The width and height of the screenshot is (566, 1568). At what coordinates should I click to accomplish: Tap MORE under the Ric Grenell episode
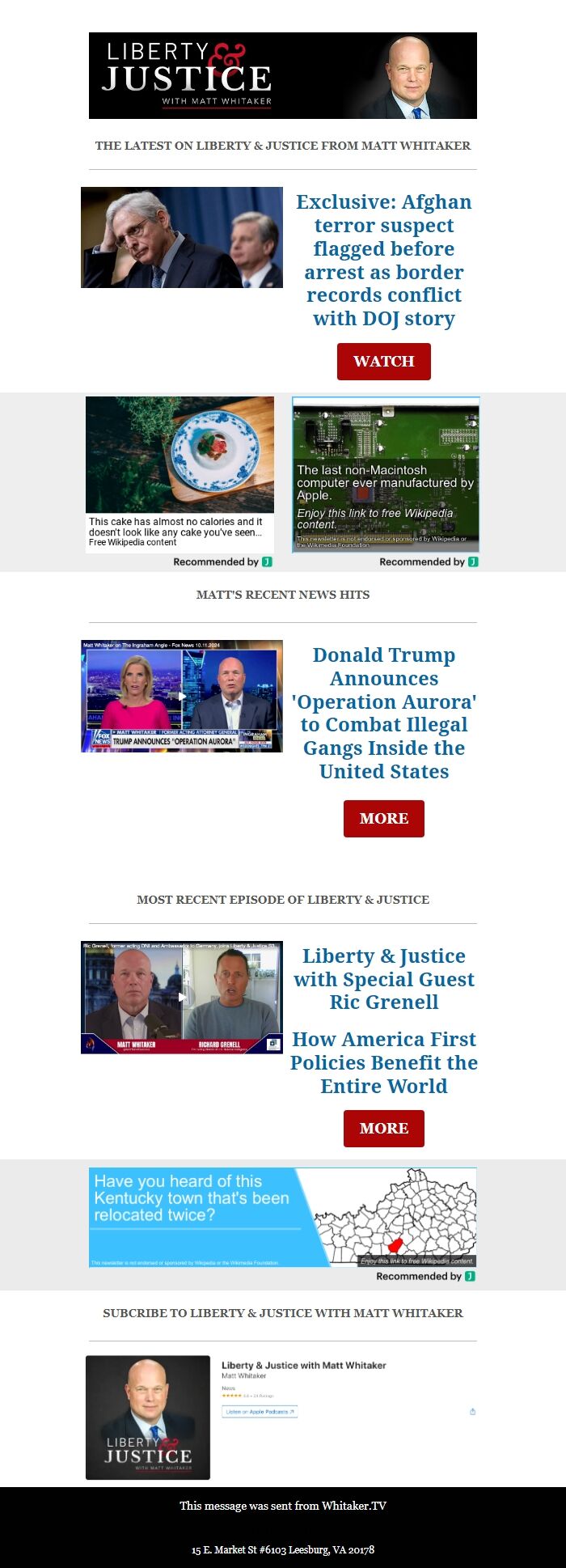point(383,1129)
